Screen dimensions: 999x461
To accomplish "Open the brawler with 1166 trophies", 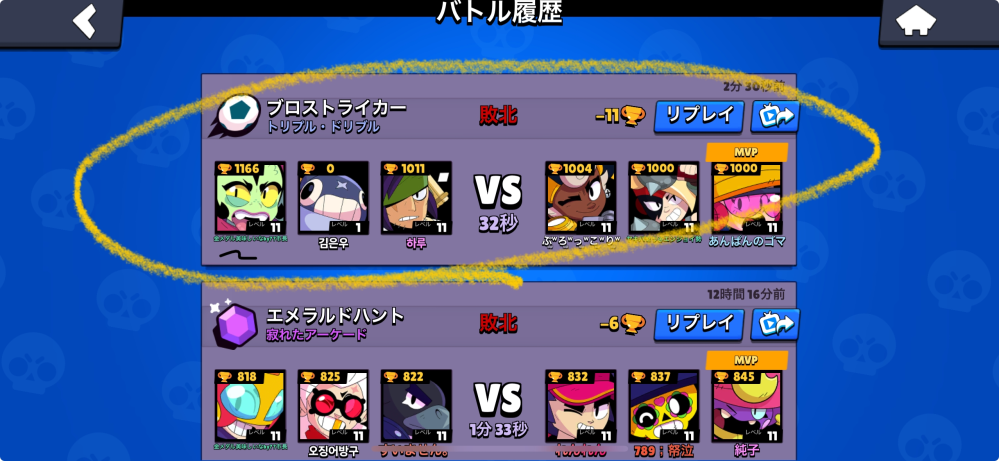I will 250,199.
